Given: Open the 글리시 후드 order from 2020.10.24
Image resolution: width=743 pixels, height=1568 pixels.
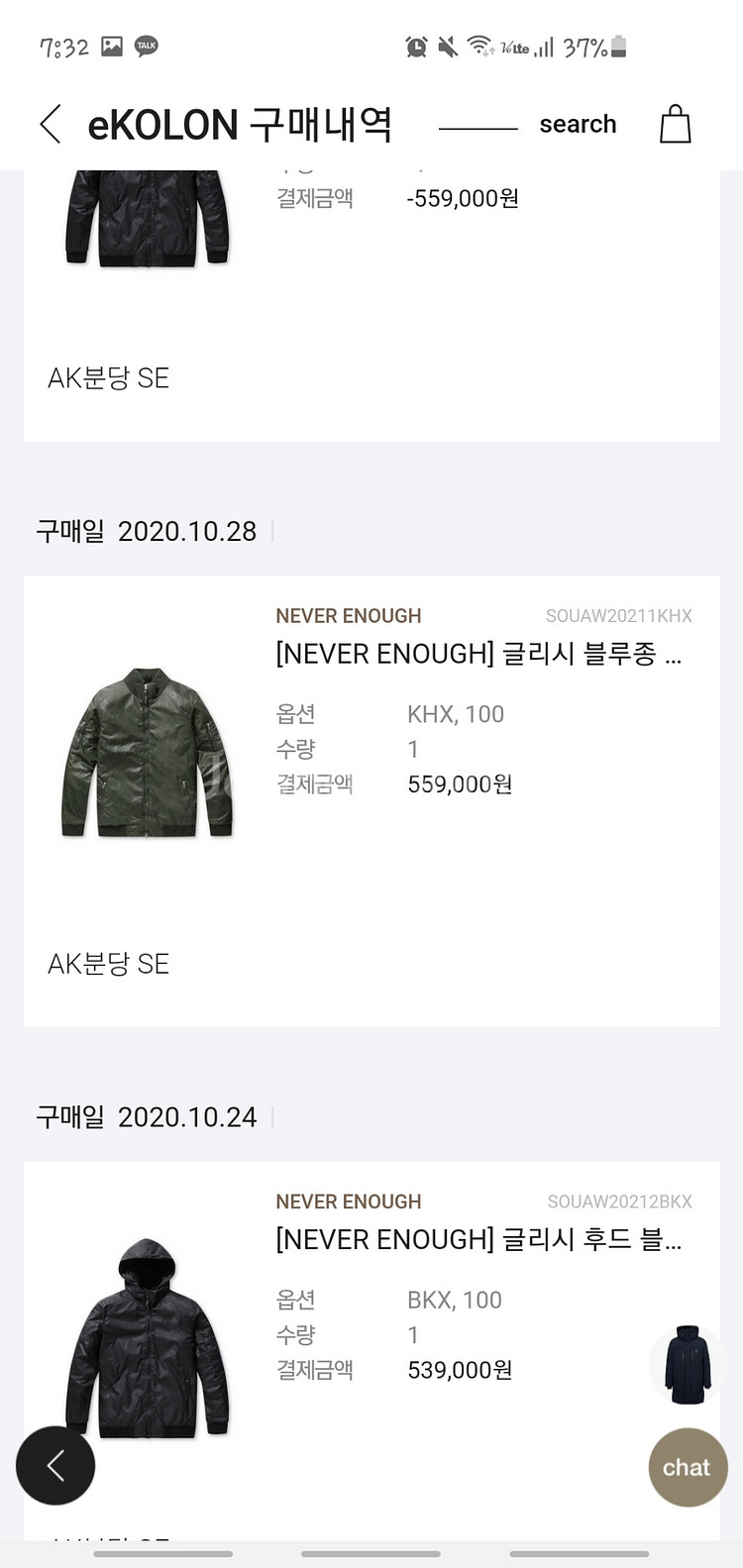Looking at the screenshot, I should (478, 1239).
